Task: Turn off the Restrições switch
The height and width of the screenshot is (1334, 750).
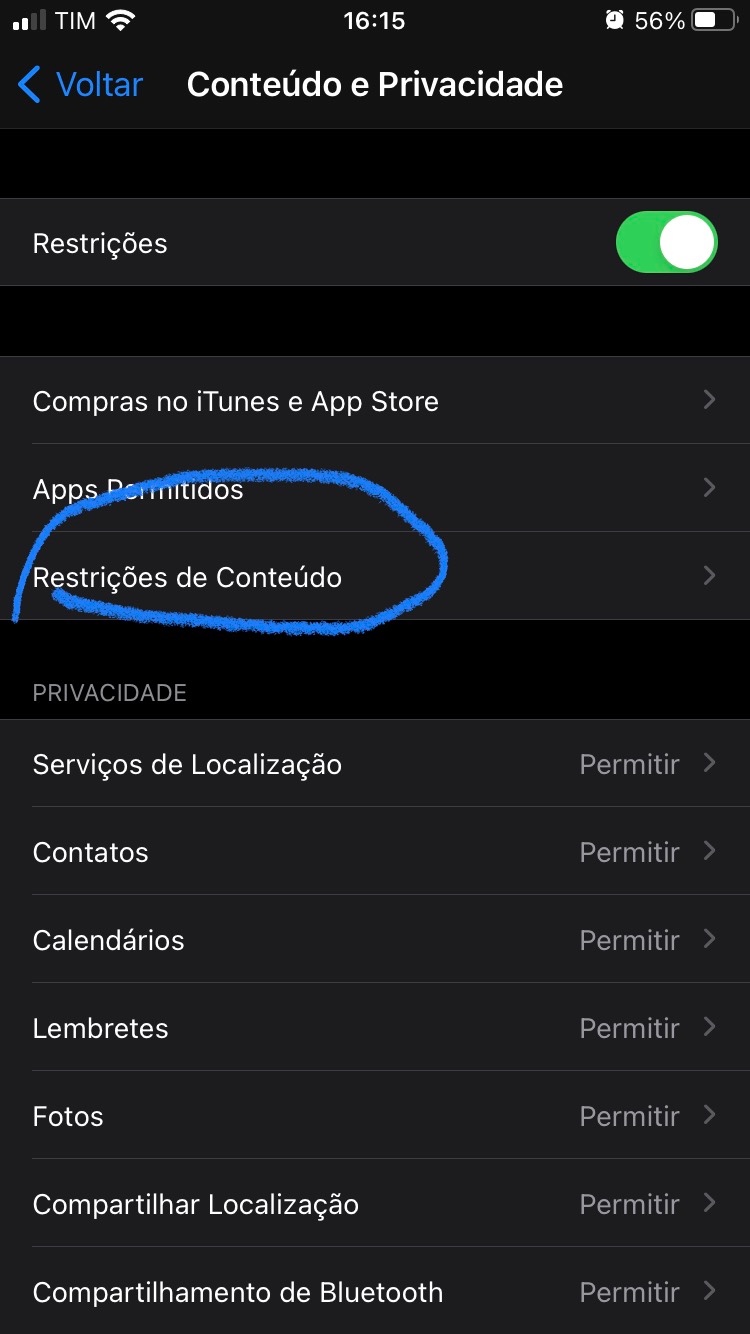Action: (666, 243)
